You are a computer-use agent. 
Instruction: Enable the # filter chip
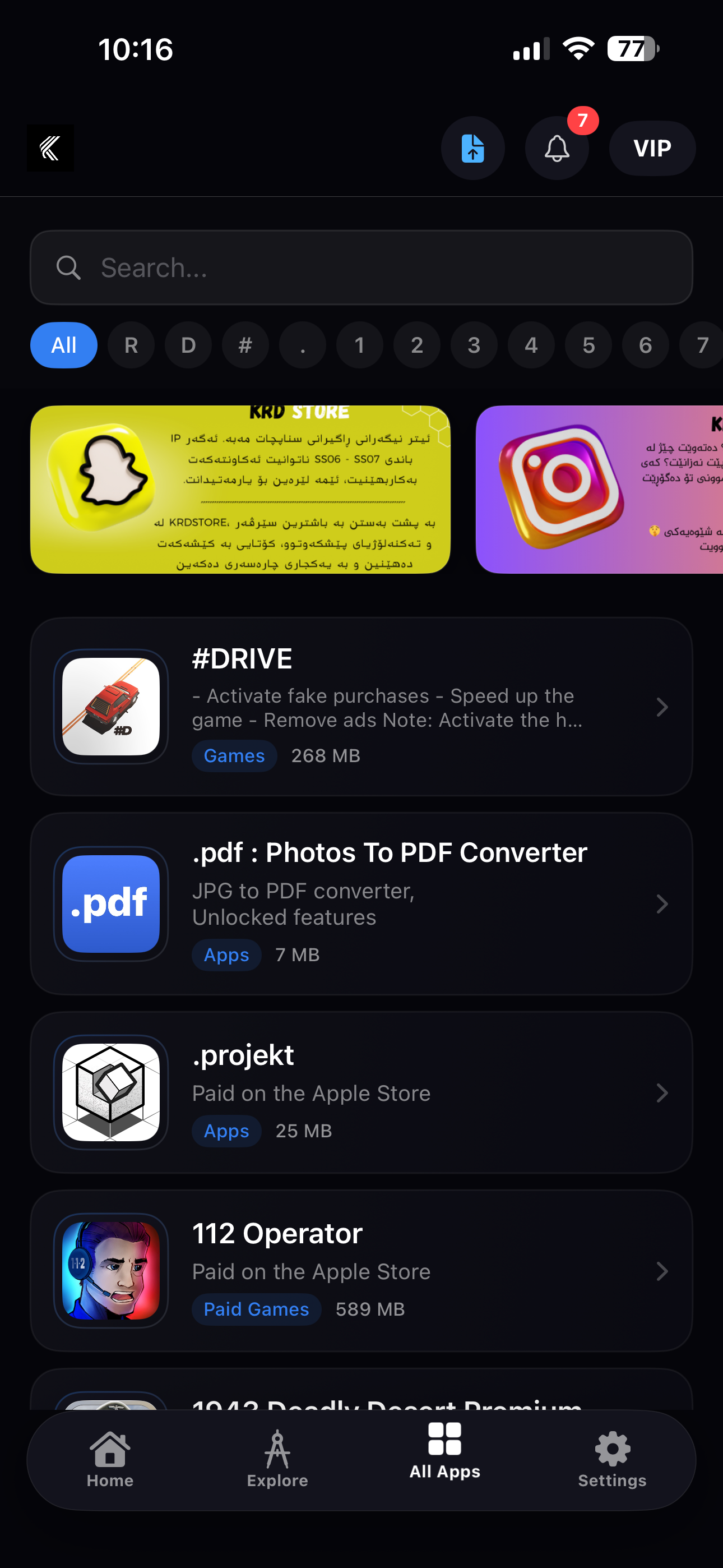[x=245, y=344]
